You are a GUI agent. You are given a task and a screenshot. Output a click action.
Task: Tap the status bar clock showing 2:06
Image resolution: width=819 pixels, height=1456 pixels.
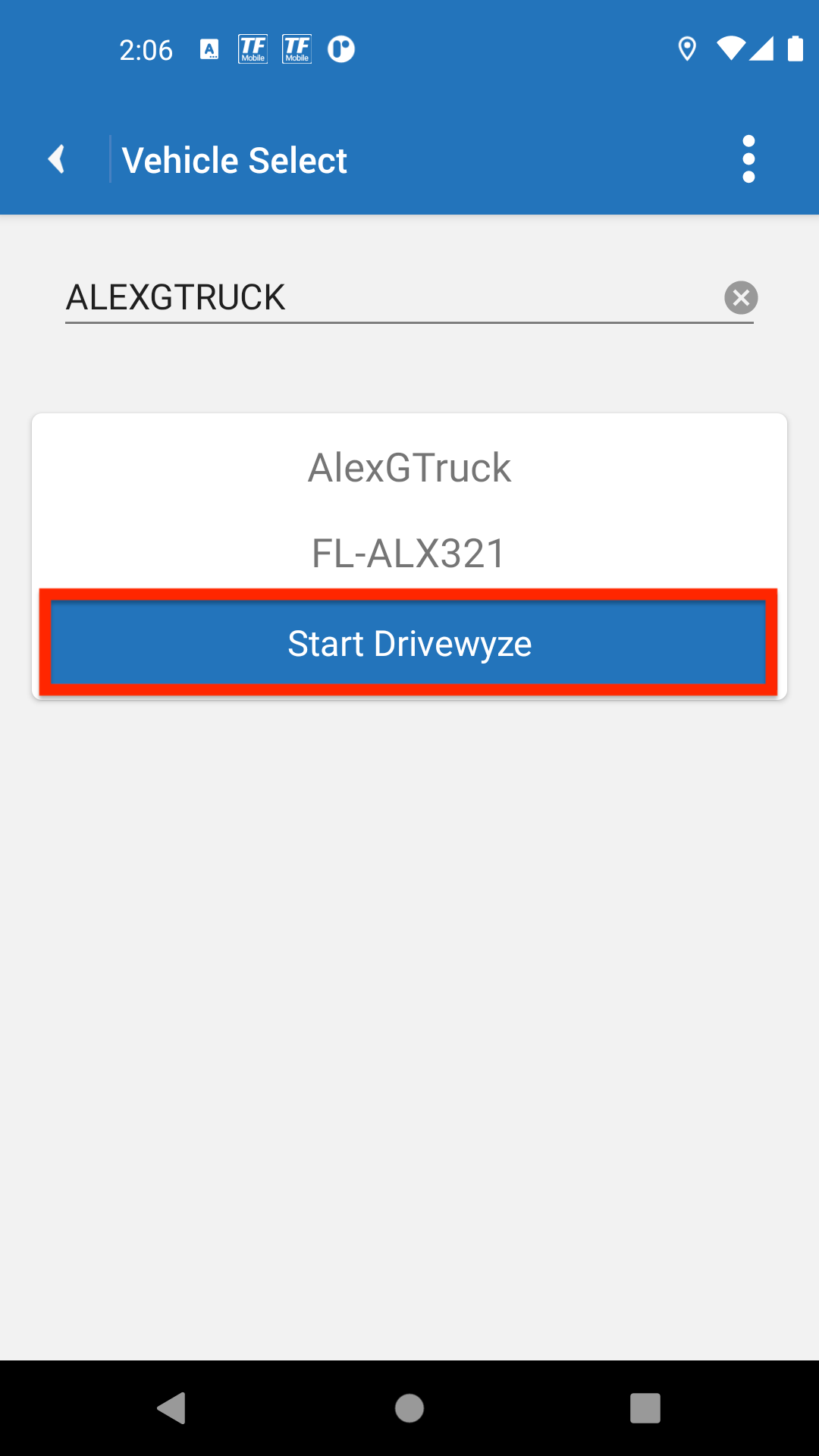[x=146, y=49]
